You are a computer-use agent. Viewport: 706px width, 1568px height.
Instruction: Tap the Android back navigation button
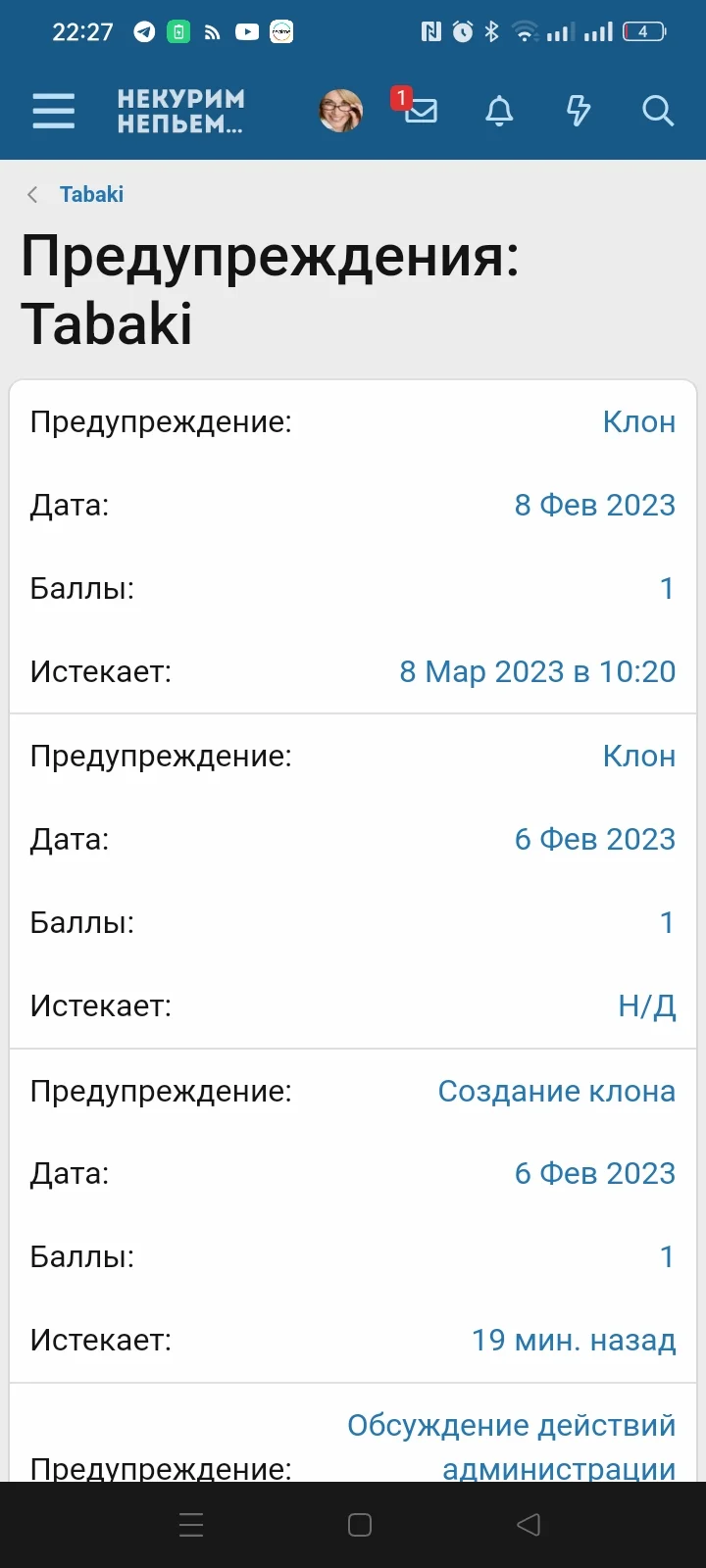coord(528,1524)
